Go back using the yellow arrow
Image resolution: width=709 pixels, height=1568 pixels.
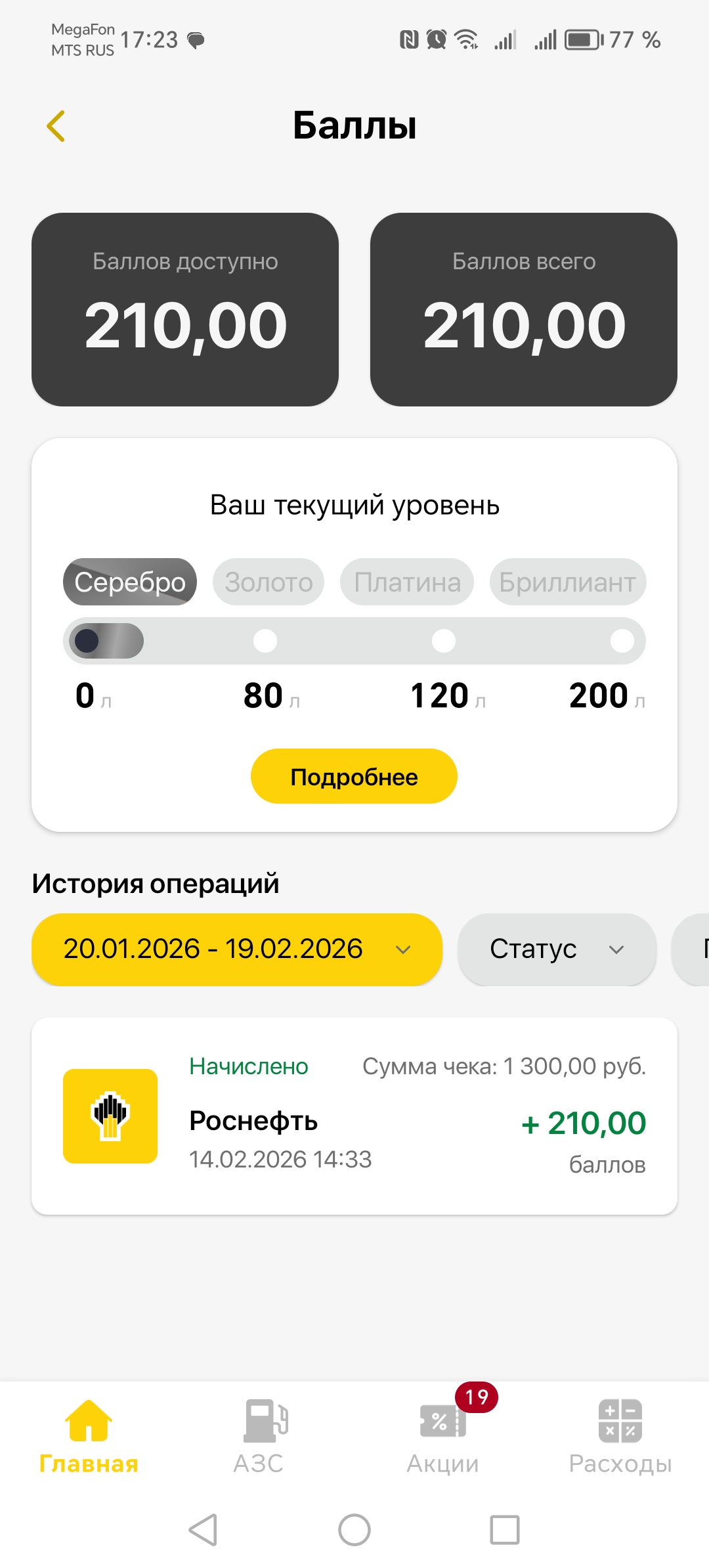click(56, 125)
